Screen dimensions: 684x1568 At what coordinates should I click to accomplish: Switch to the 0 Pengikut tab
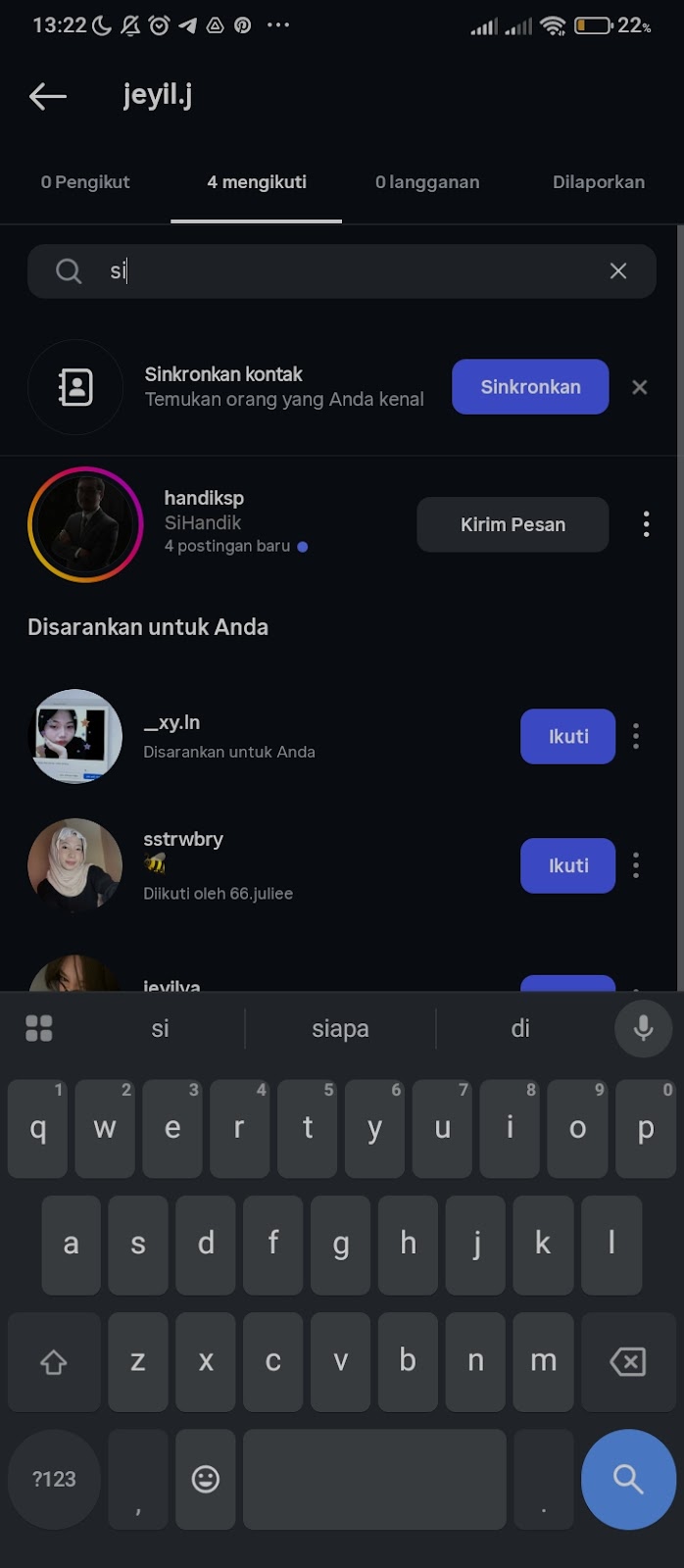click(x=85, y=182)
